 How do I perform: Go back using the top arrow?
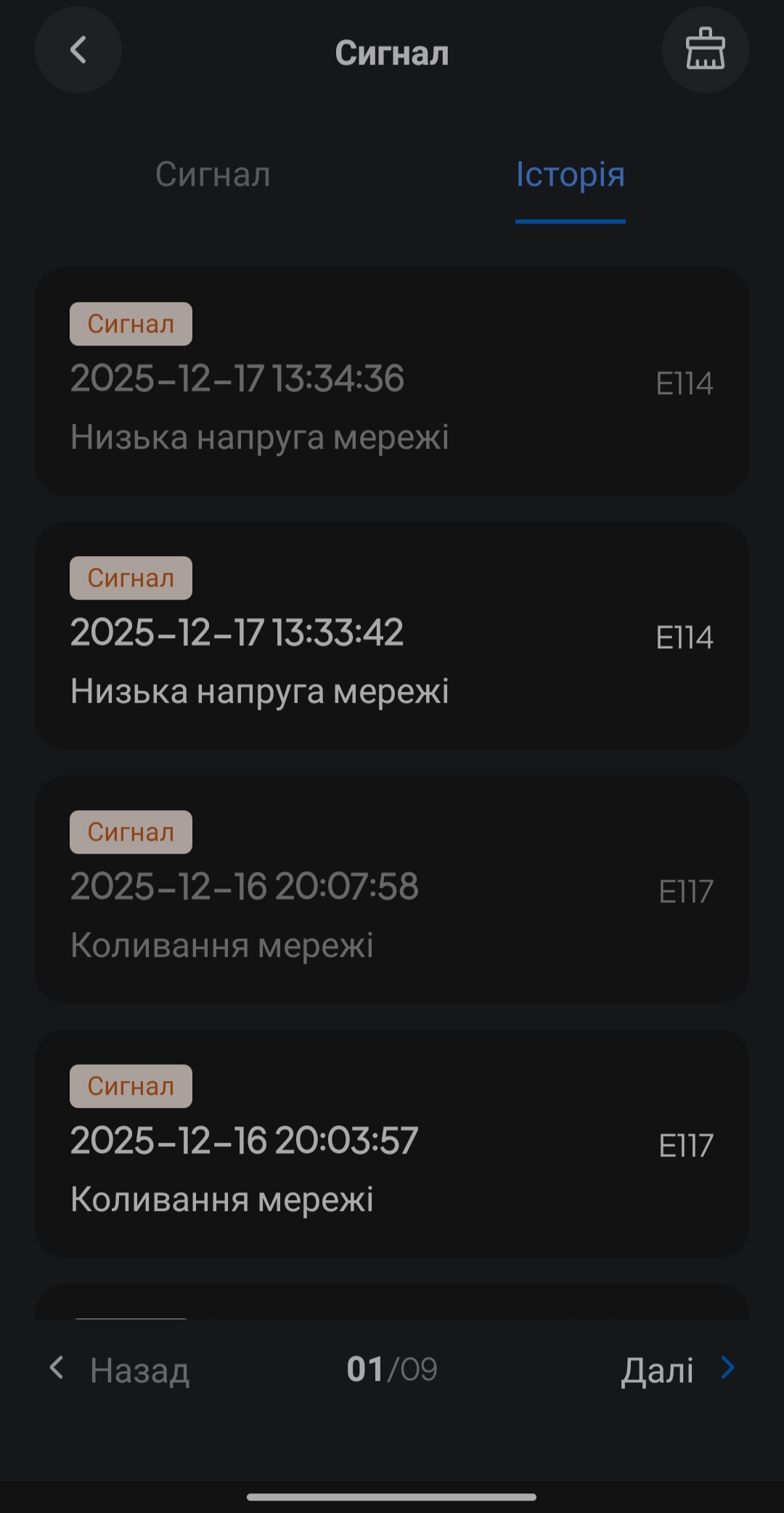point(78,50)
